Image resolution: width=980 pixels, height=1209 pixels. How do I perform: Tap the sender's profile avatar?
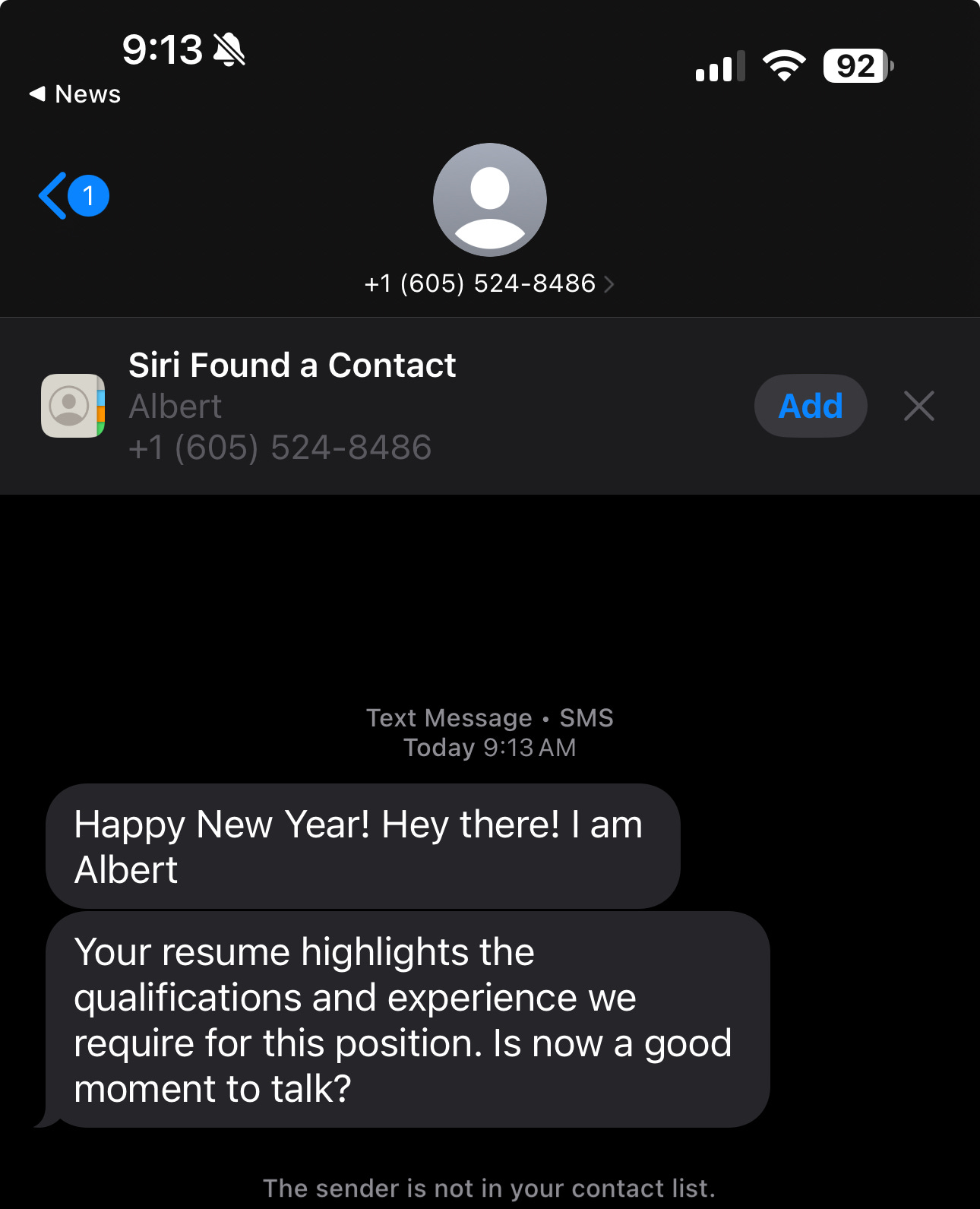(489, 200)
